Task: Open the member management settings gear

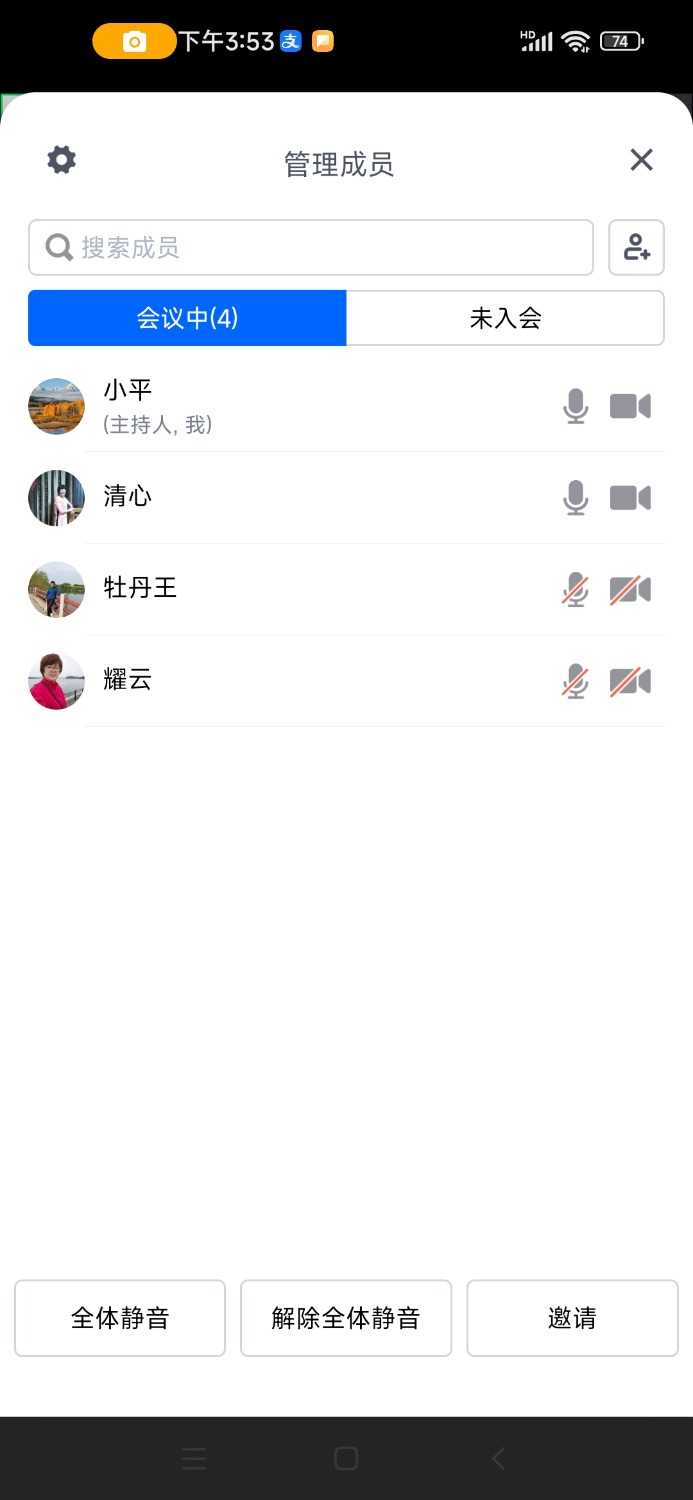Action: (62, 160)
